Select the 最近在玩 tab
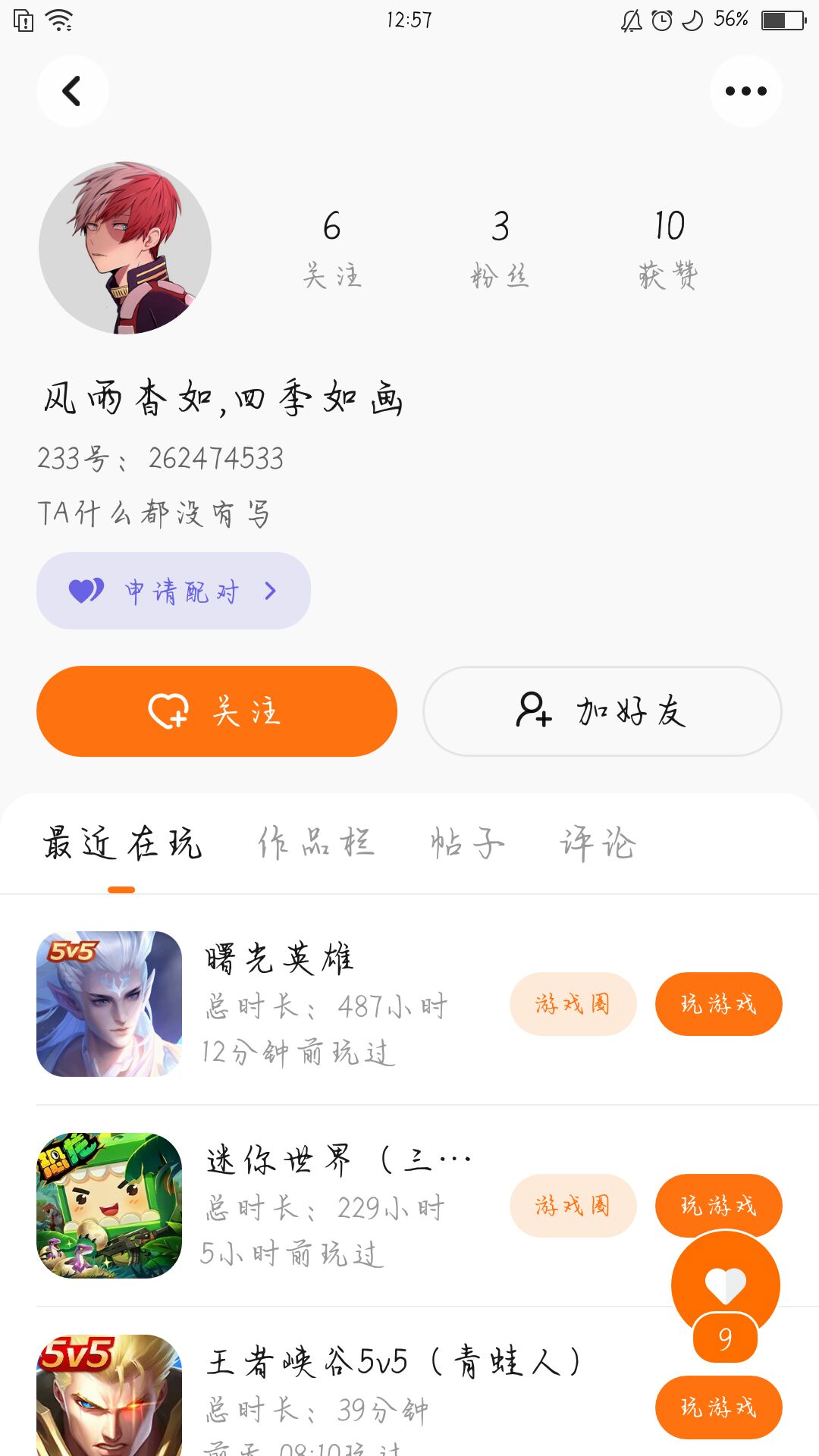Viewport: 819px width, 1456px height. click(122, 843)
